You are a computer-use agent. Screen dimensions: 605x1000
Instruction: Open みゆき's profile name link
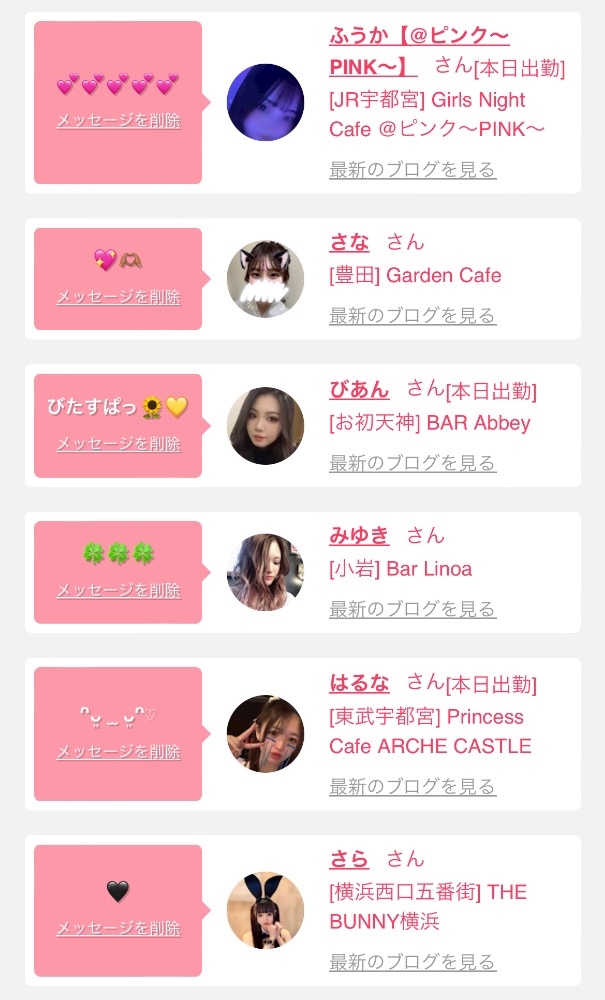coord(359,536)
